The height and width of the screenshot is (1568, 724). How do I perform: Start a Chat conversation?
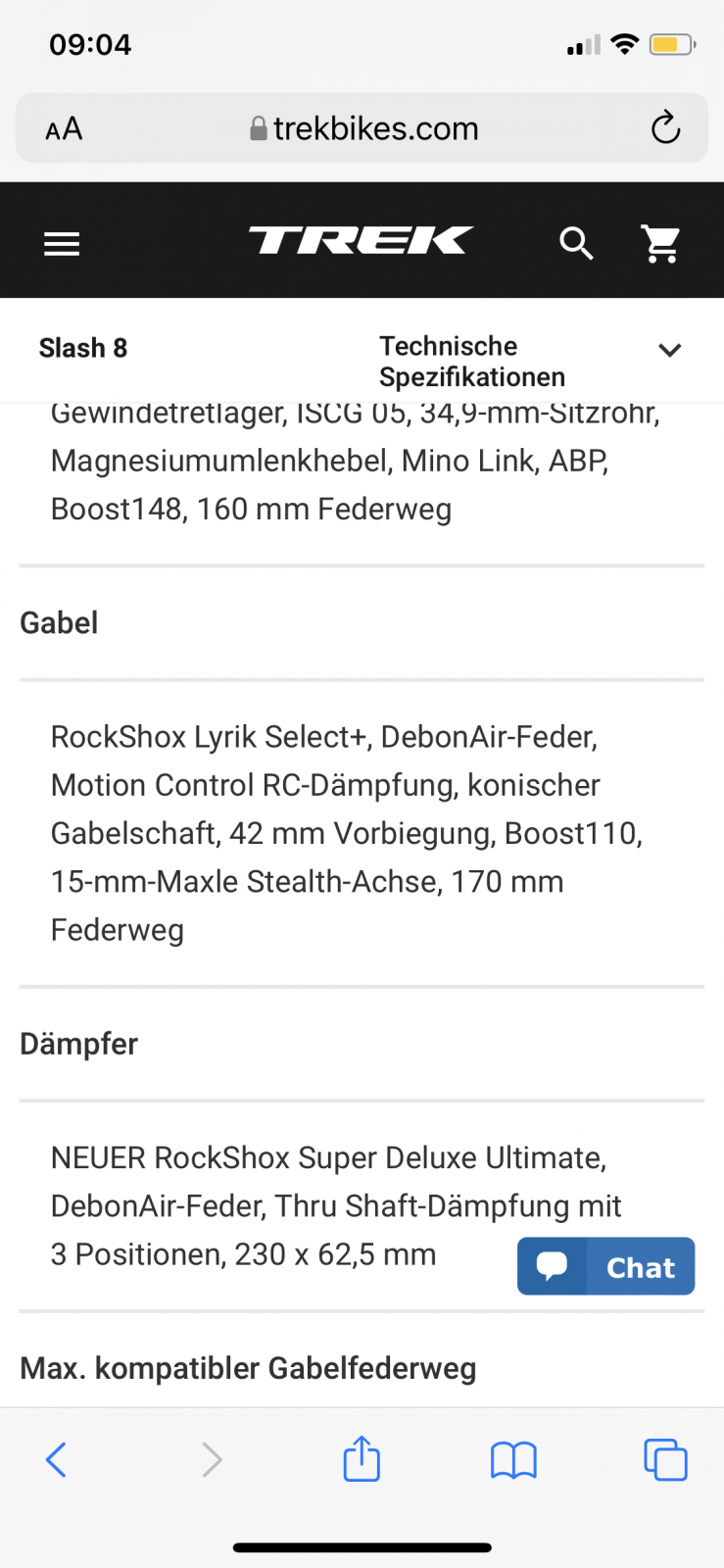point(605,1266)
